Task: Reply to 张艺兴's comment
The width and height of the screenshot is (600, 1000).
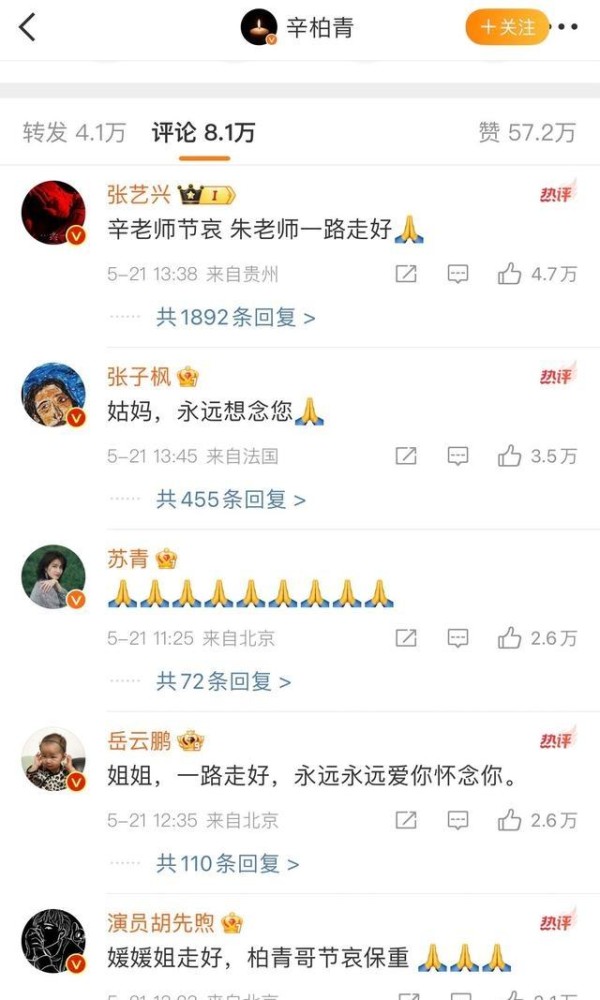Action: [458, 274]
